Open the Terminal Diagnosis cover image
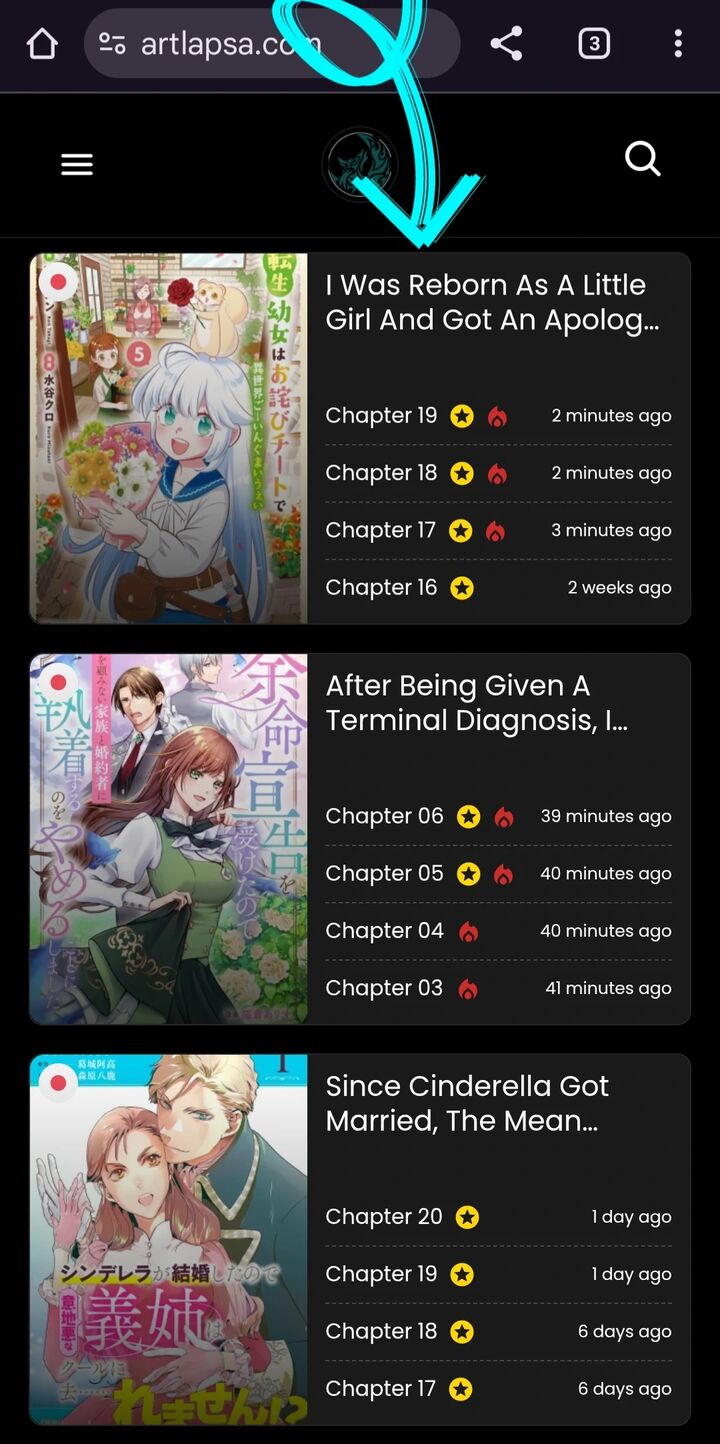 click(168, 839)
